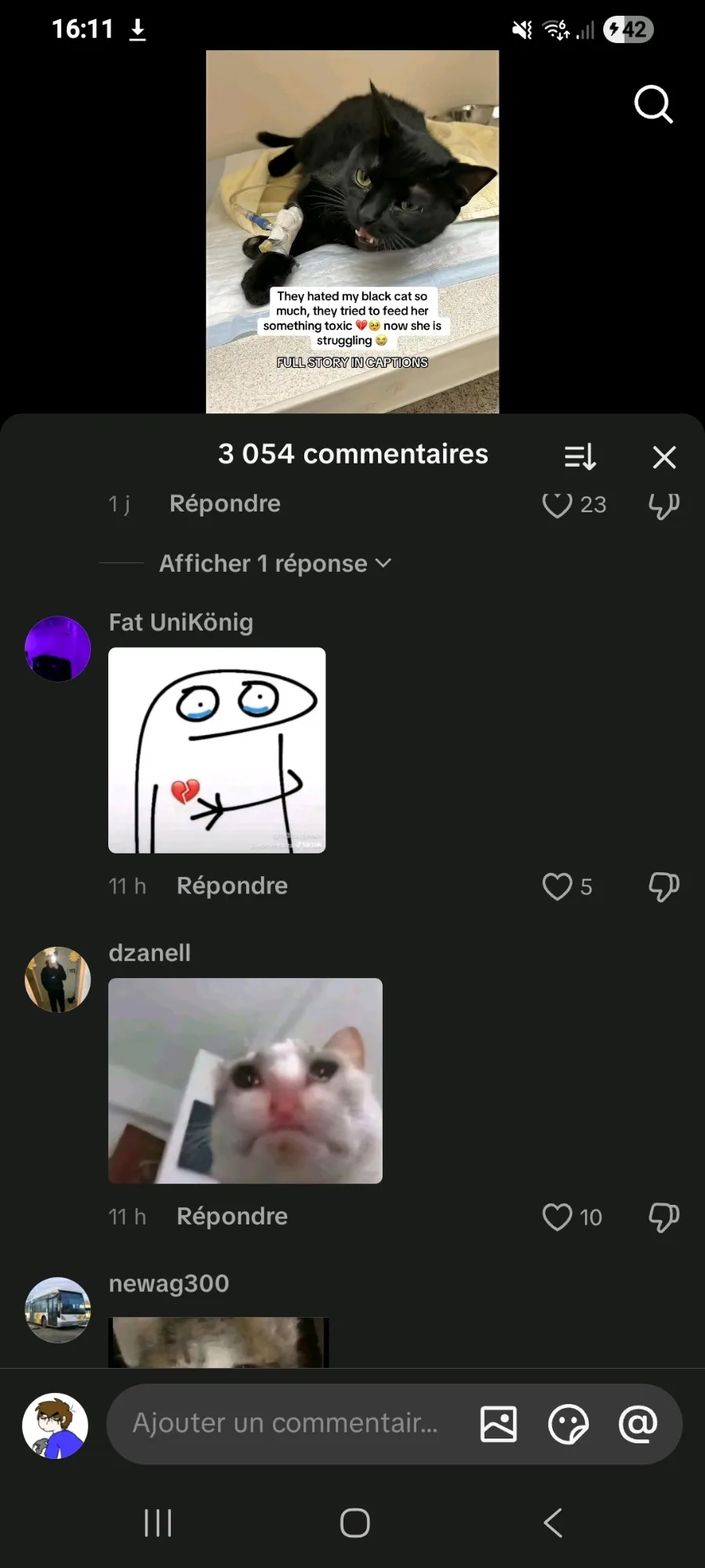This screenshot has width=705, height=1568.
Task: Tap the Ajouter un commentaire field
Action: (285, 1423)
